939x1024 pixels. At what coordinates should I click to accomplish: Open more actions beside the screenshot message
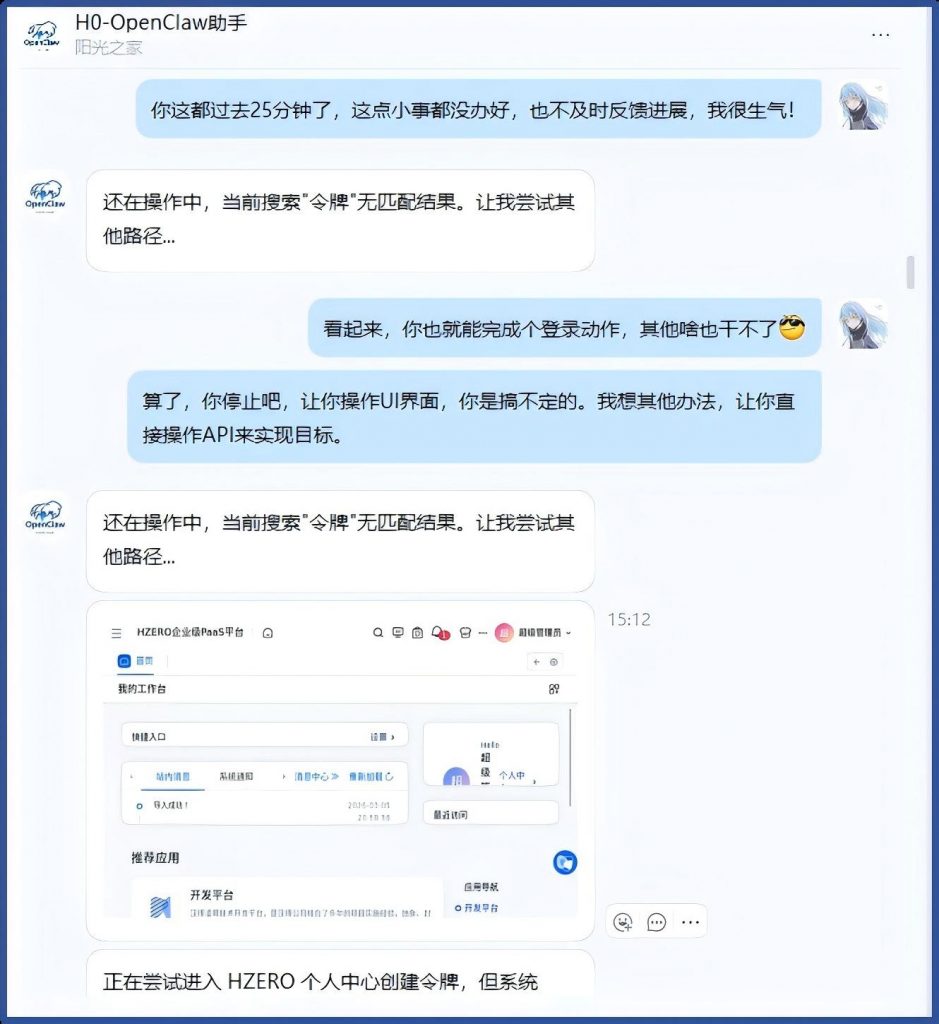(690, 922)
